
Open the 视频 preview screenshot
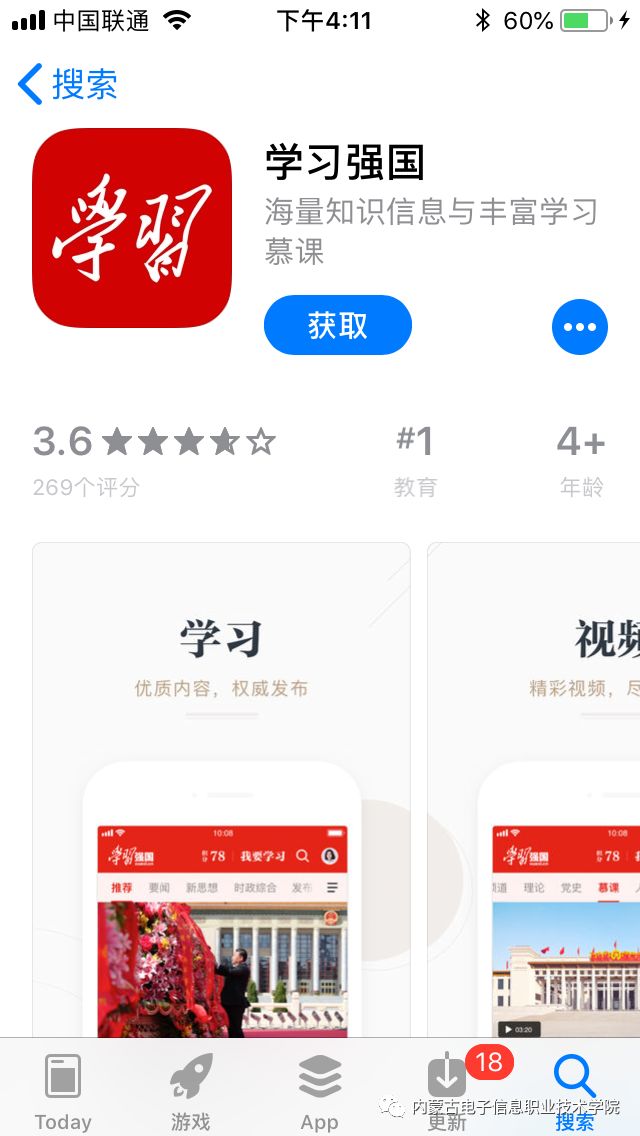(534, 790)
